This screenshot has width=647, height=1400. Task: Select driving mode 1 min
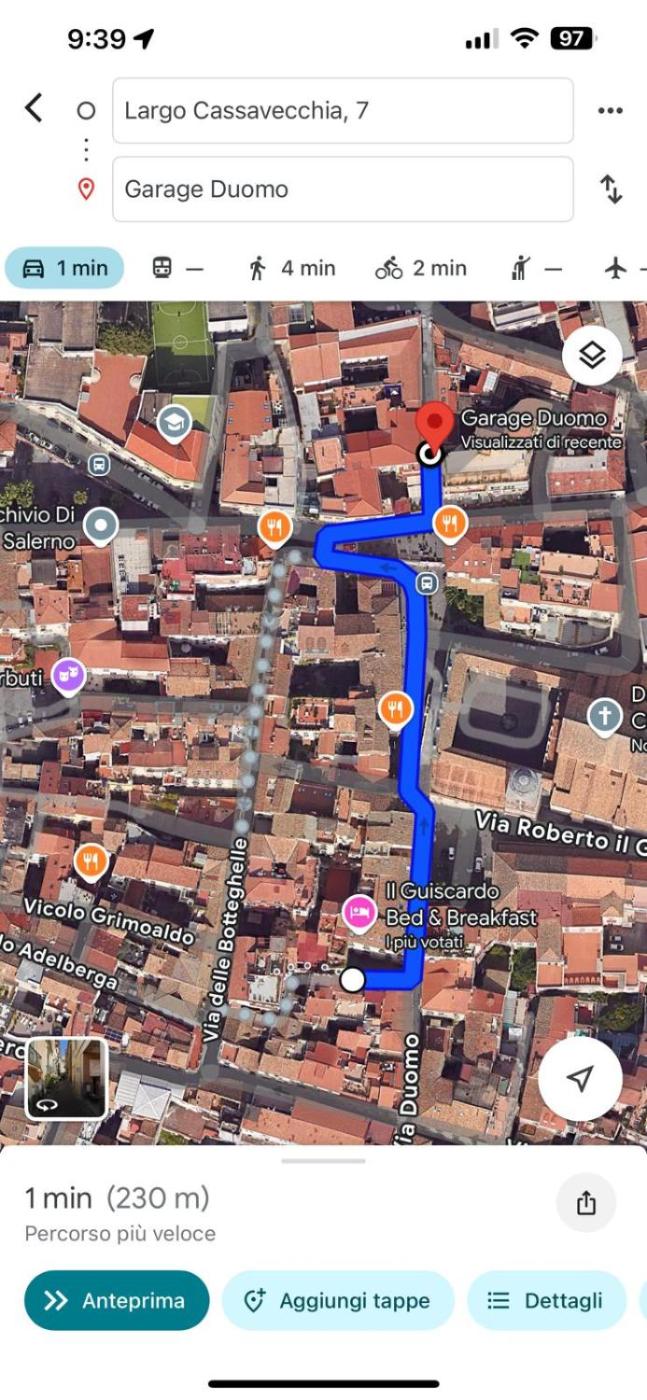click(x=65, y=268)
